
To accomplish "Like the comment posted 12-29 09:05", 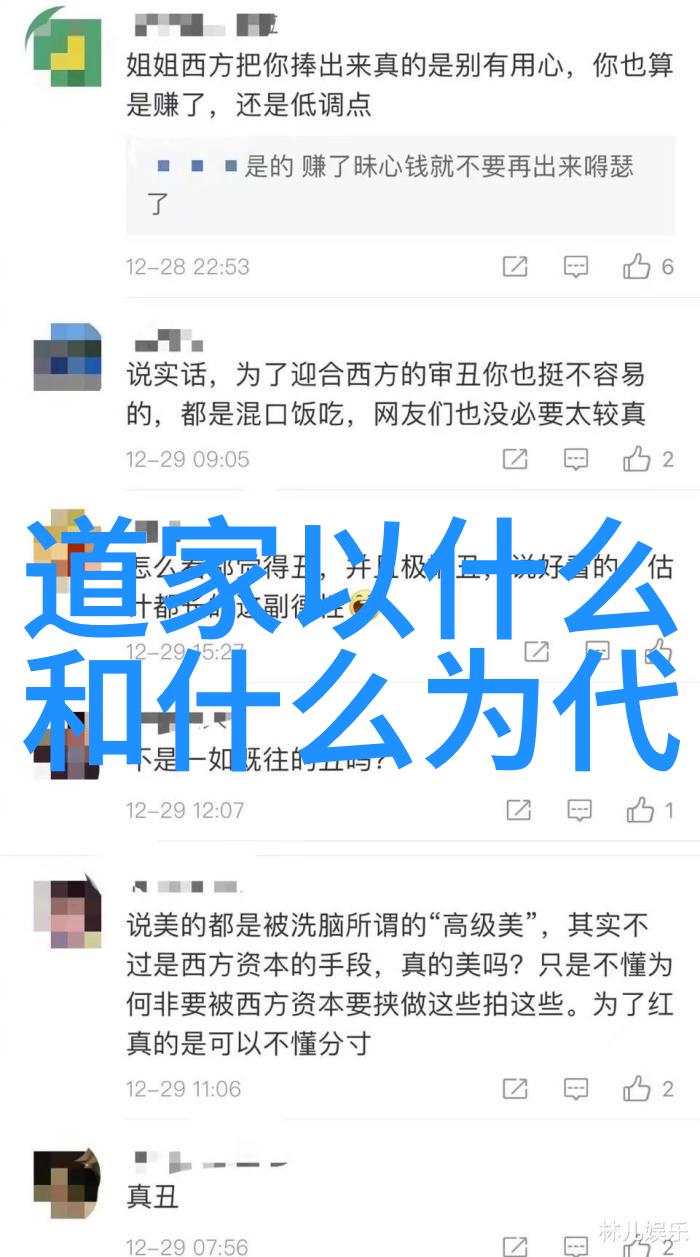I will pyautogui.click(x=637, y=459).
